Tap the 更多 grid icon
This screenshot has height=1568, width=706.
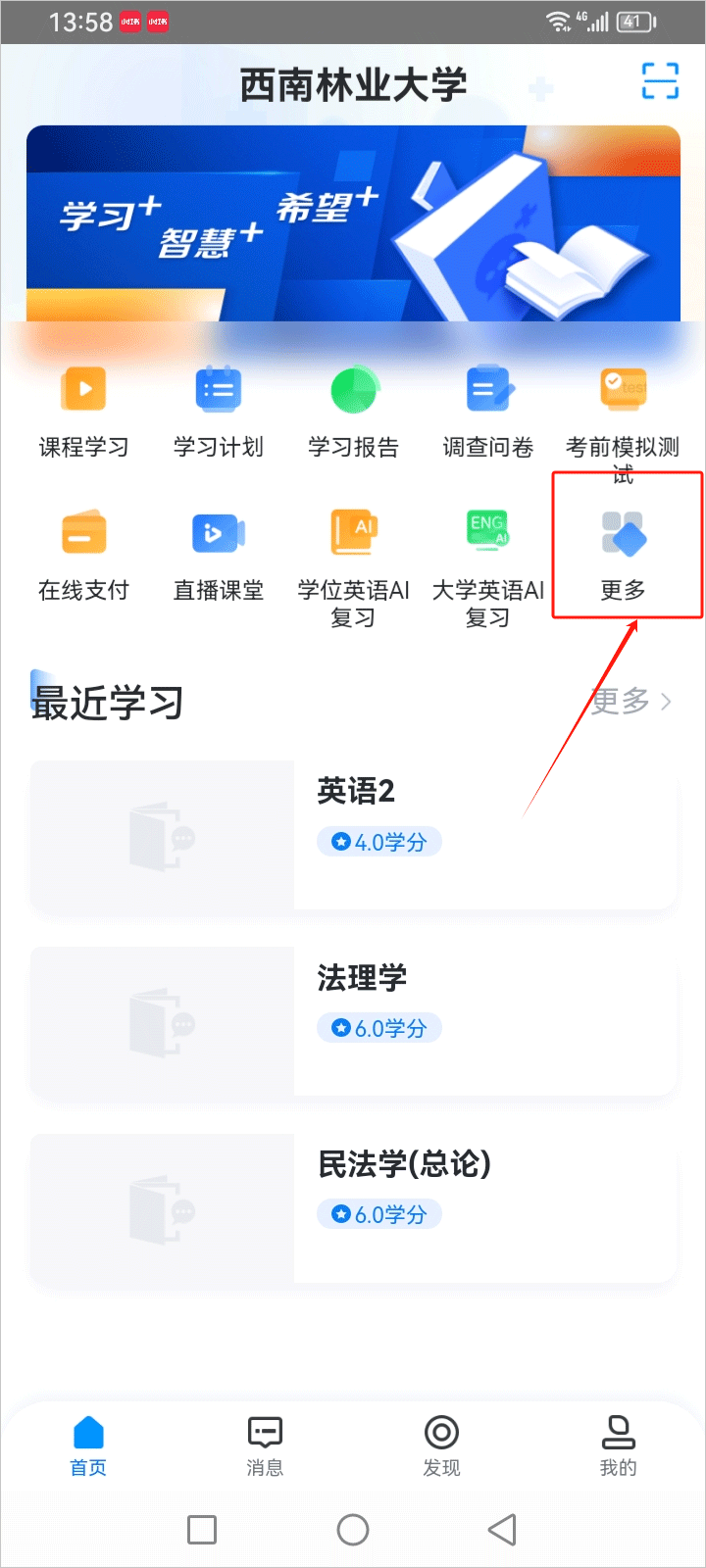624,551
